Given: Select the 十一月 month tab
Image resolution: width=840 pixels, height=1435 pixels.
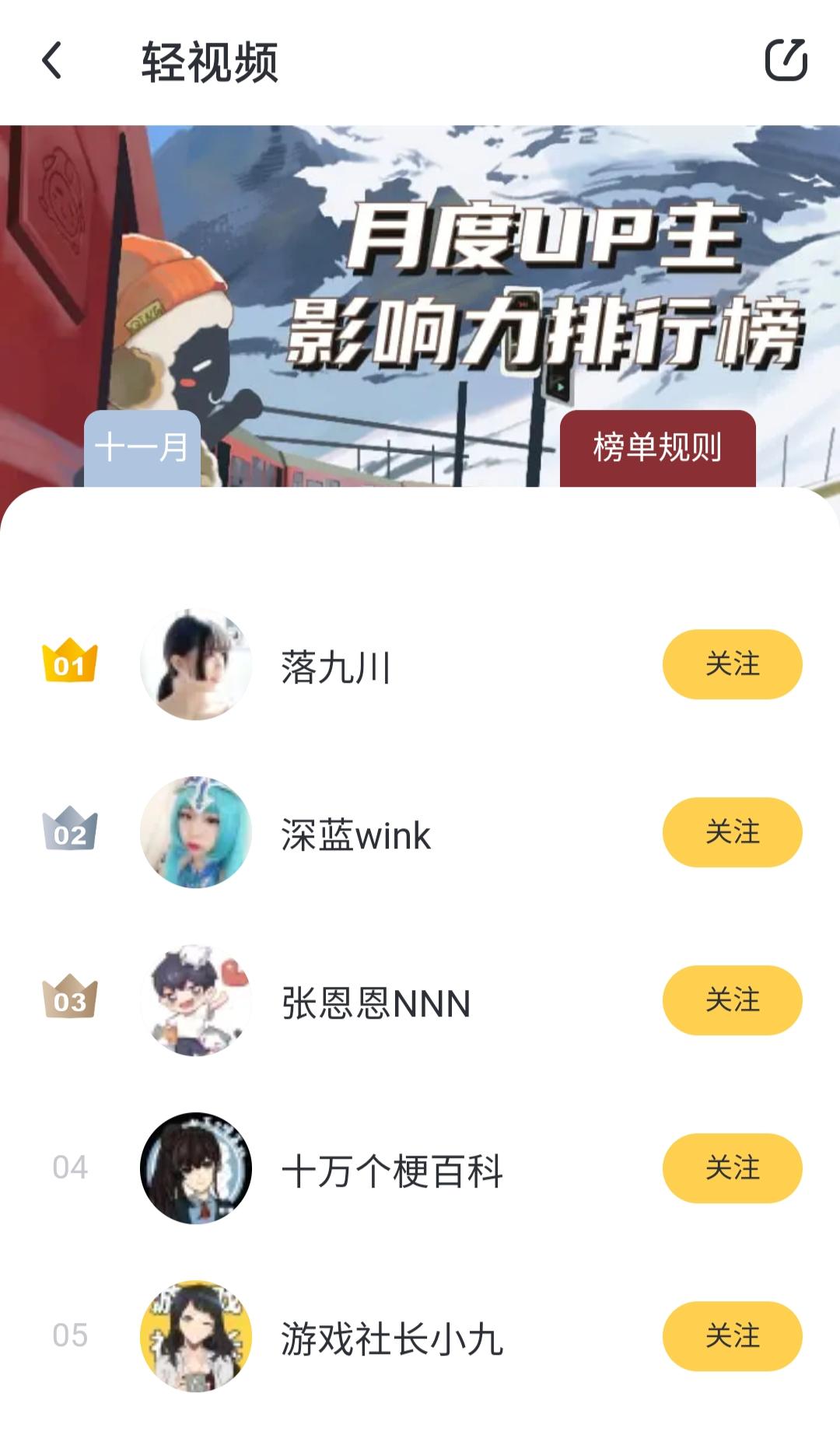Looking at the screenshot, I should 142,448.
